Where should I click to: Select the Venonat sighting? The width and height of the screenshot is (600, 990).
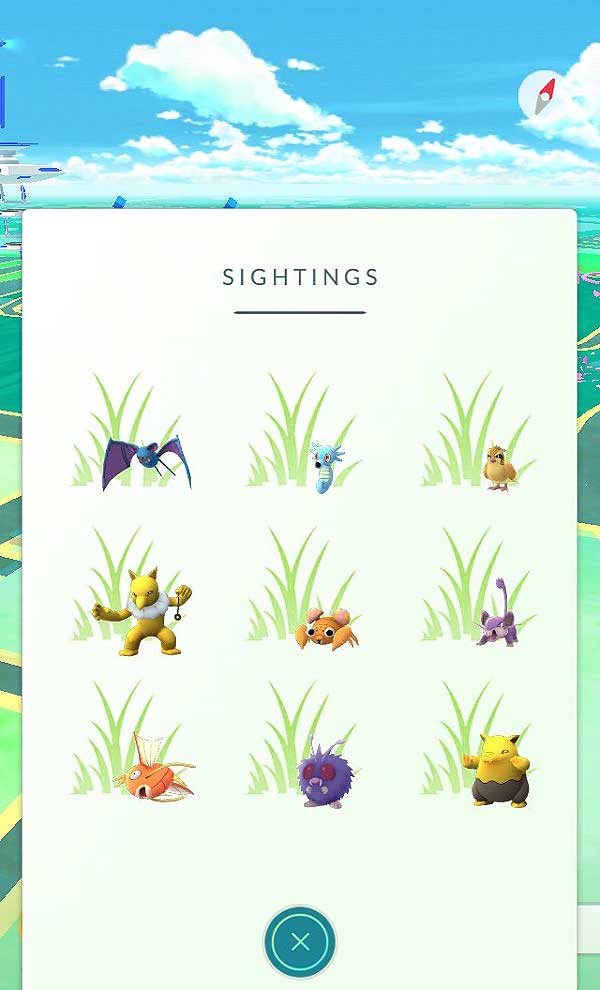tap(322, 773)
